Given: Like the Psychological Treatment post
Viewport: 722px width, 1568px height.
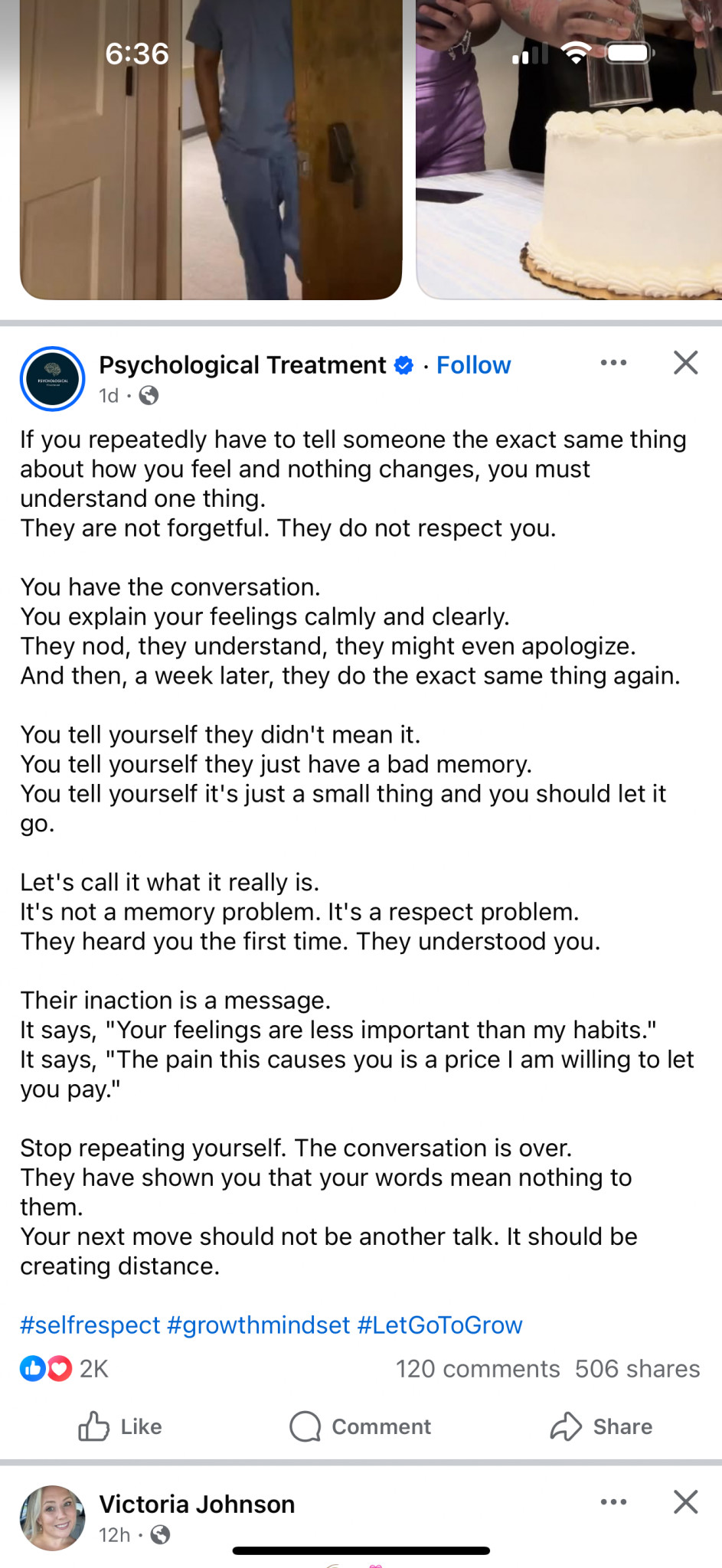Looking at the screenshot, I should pos(120,1426).
